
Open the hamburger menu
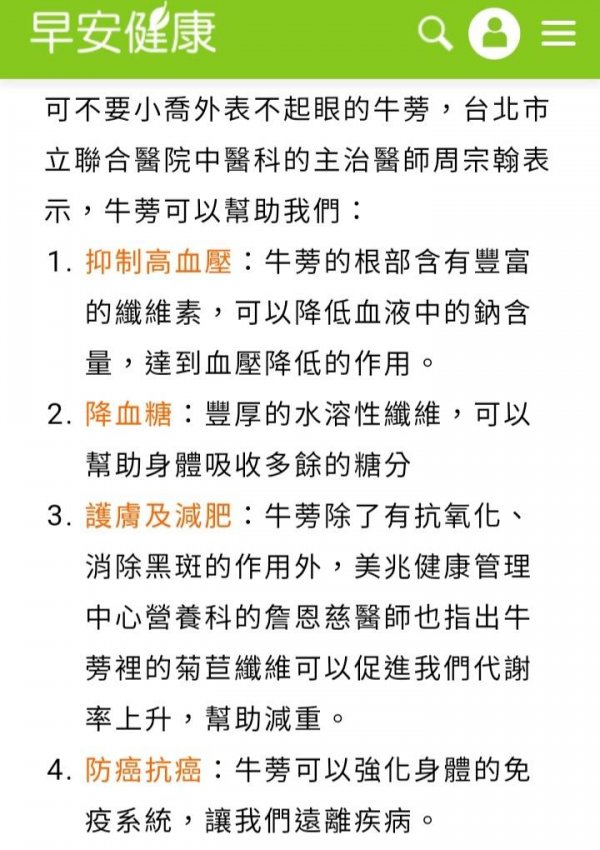[x=558, y=35]
